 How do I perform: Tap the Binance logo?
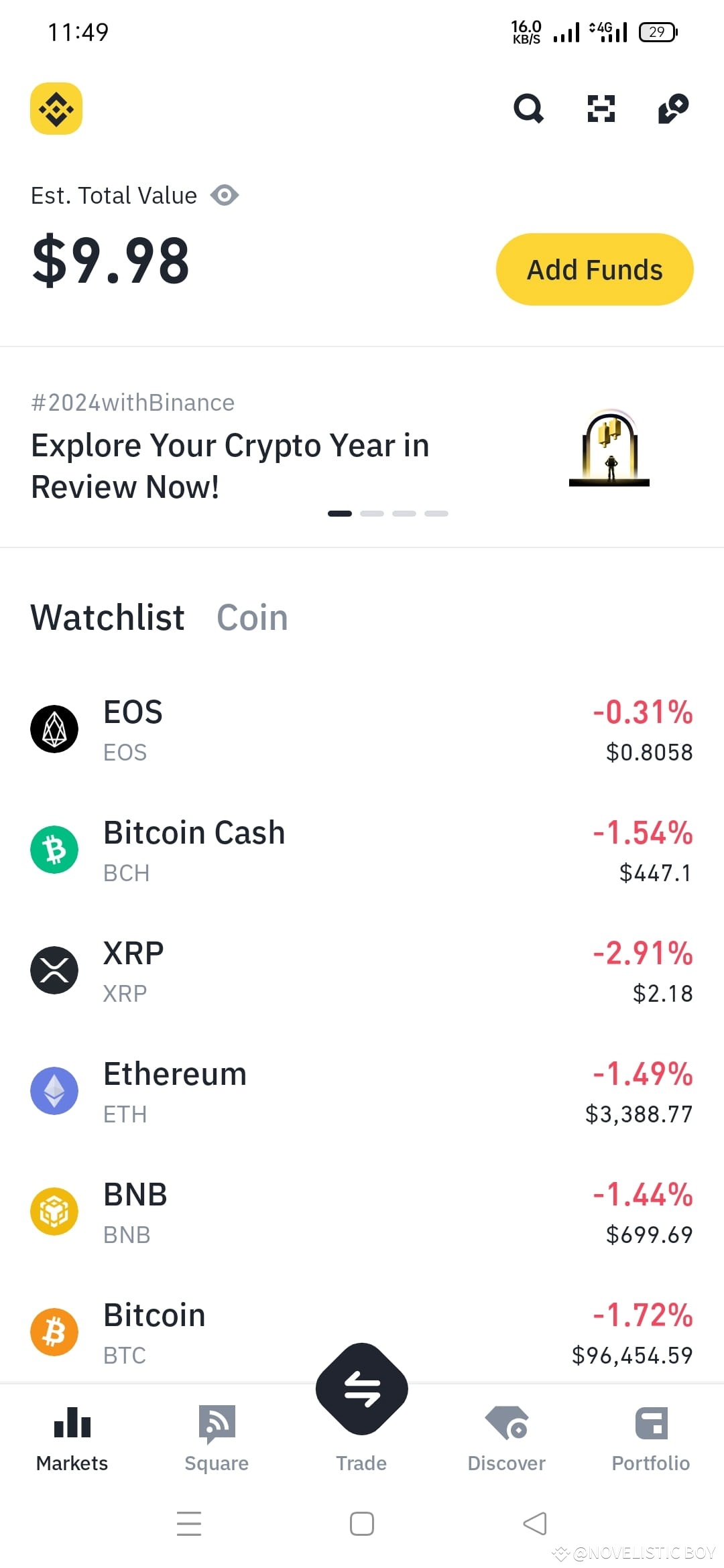[x=56, y=109]
